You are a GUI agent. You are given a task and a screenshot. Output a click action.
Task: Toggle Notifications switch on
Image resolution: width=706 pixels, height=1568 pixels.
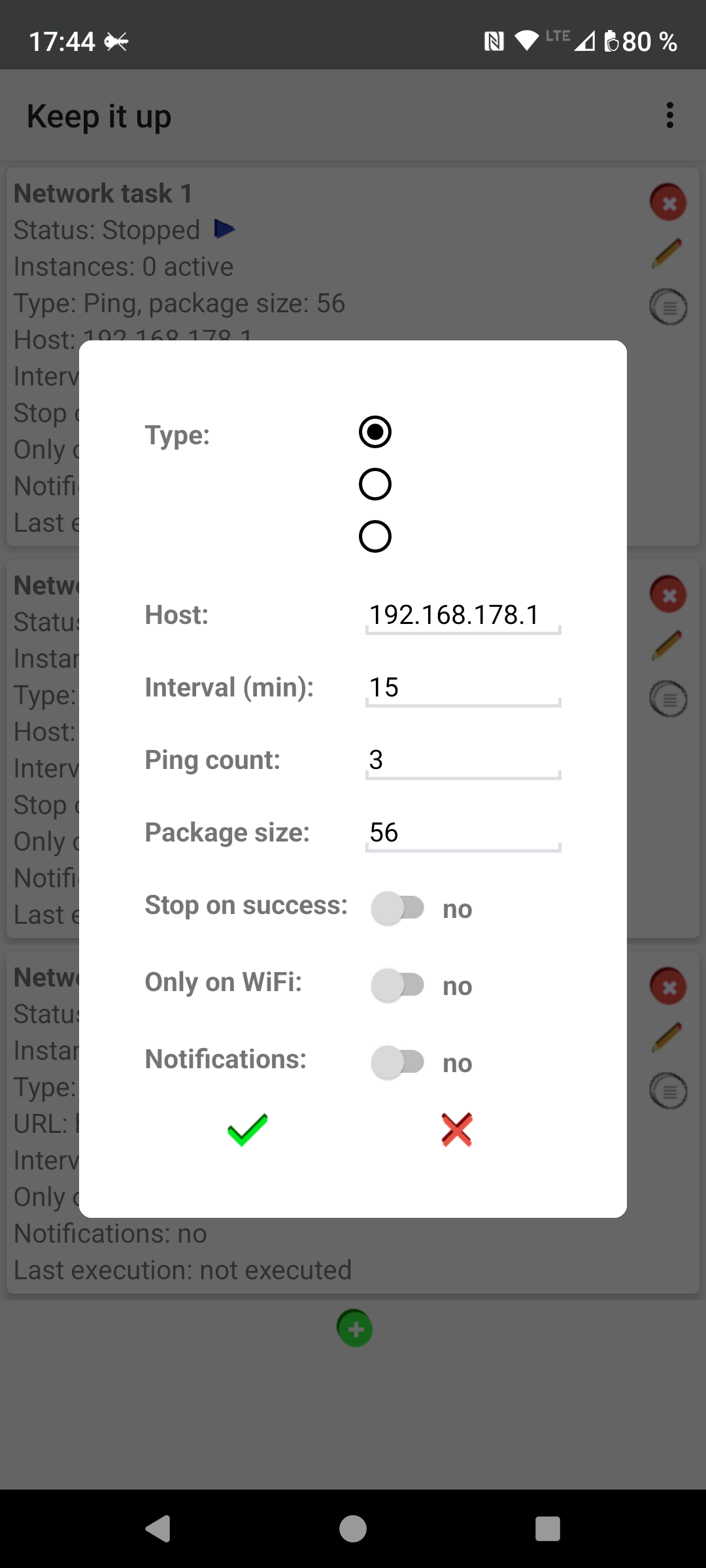[x=397, y=1062]
